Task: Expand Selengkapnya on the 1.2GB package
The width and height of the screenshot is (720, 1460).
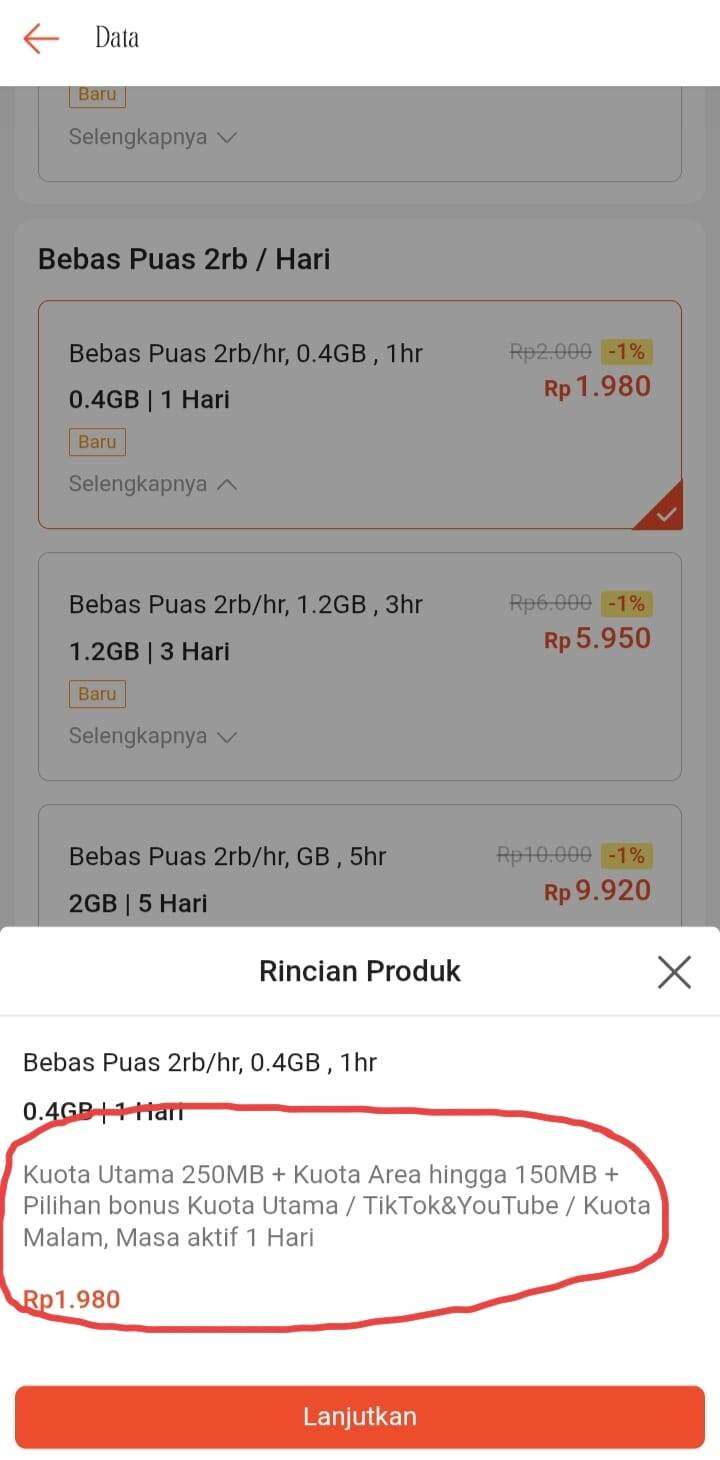Action: click(x=153, y=736)
